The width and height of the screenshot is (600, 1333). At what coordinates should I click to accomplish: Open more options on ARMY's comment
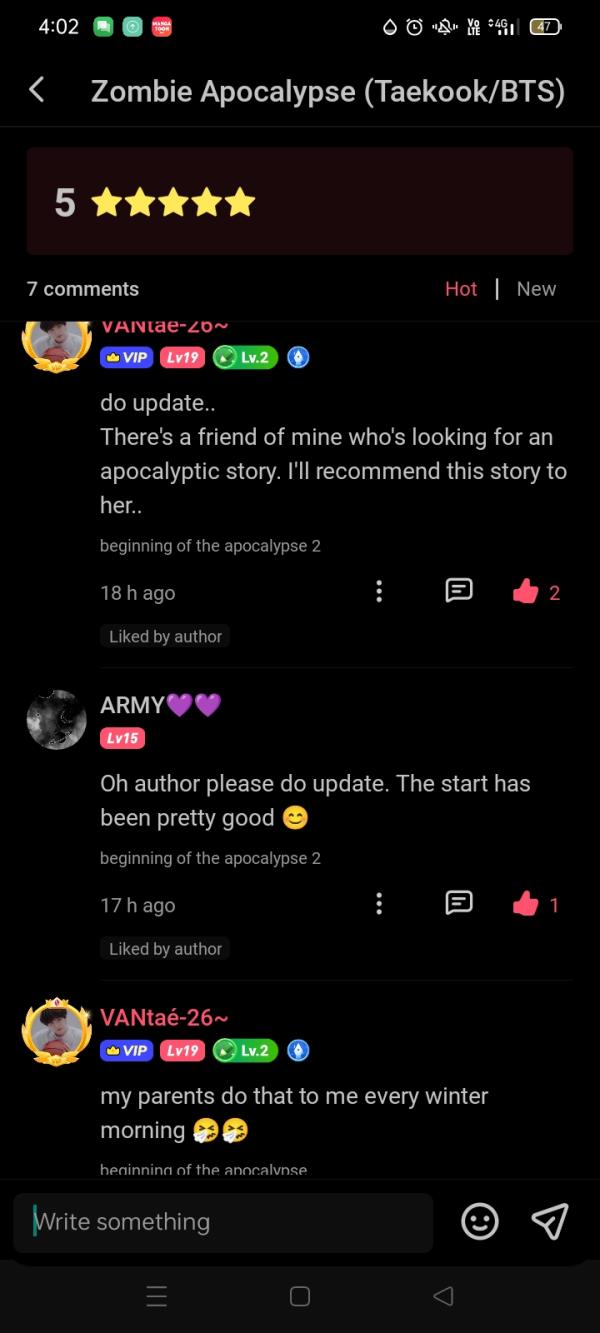point(379,904)
